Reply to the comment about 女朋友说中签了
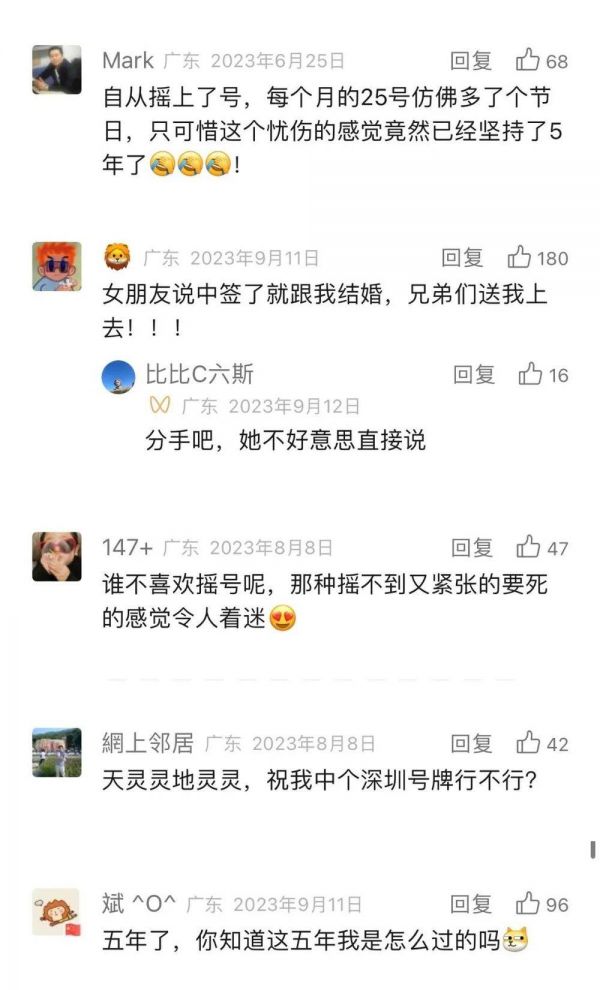The image size is (600, 990). pyautogui.click(x=463, y=258)
